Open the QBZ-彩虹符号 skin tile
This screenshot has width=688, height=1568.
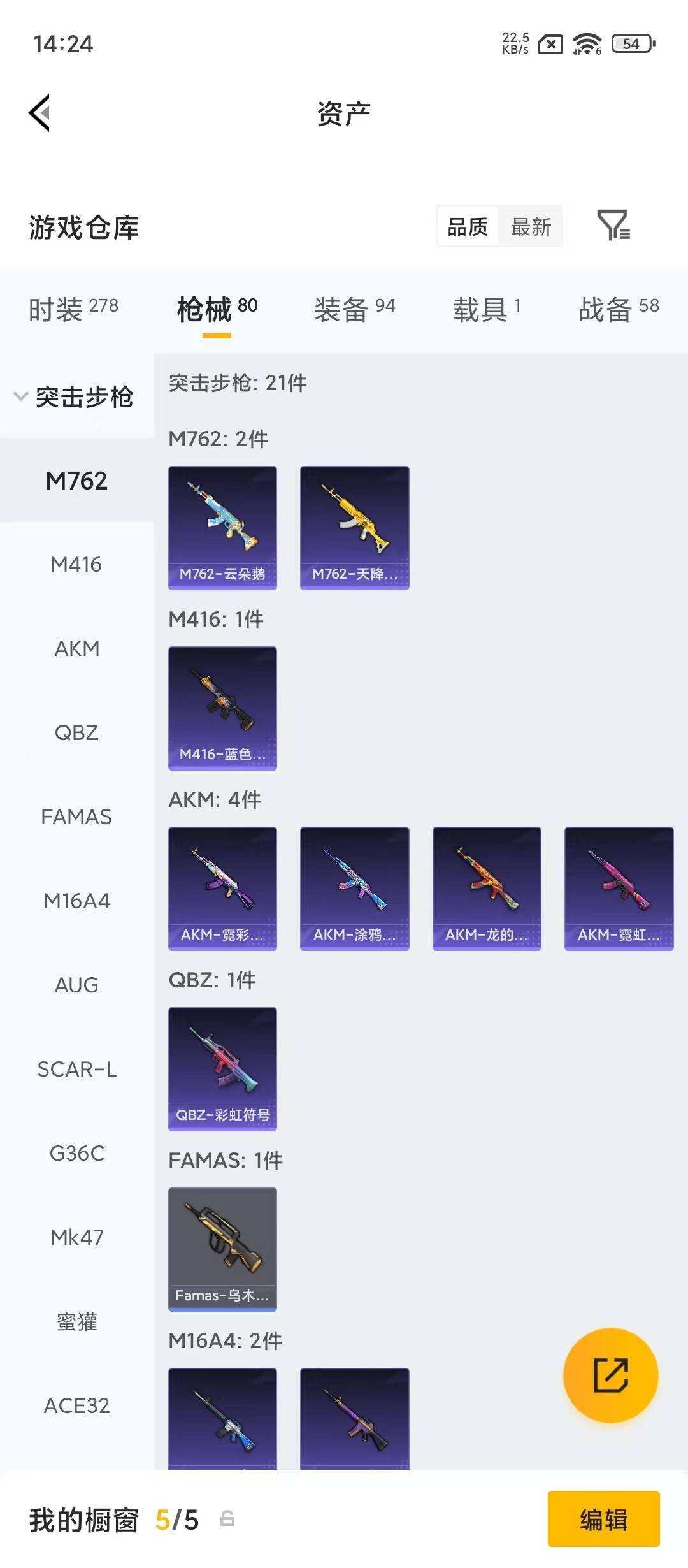222,1069
